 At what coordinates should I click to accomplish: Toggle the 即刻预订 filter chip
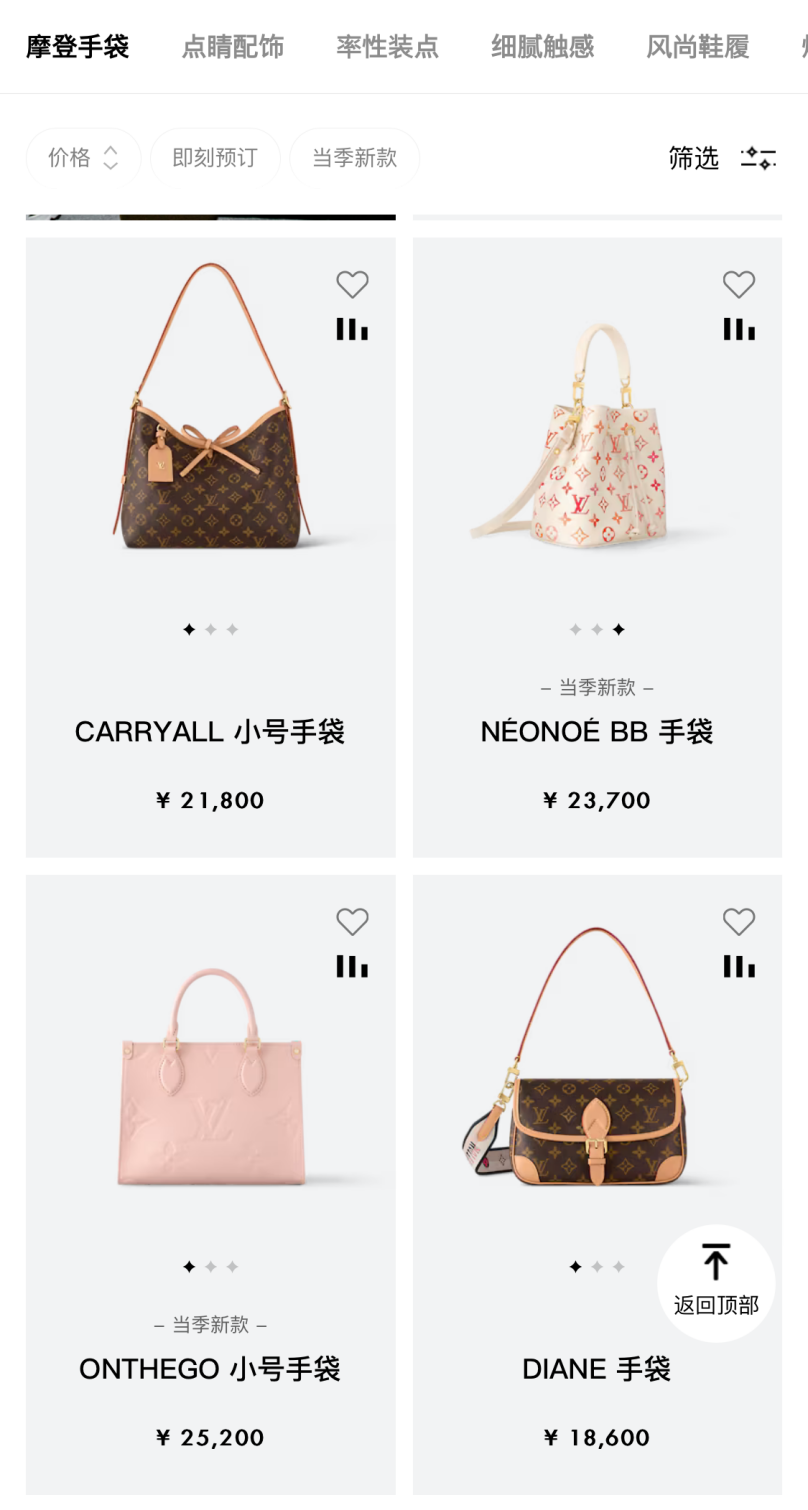[215, 158]
